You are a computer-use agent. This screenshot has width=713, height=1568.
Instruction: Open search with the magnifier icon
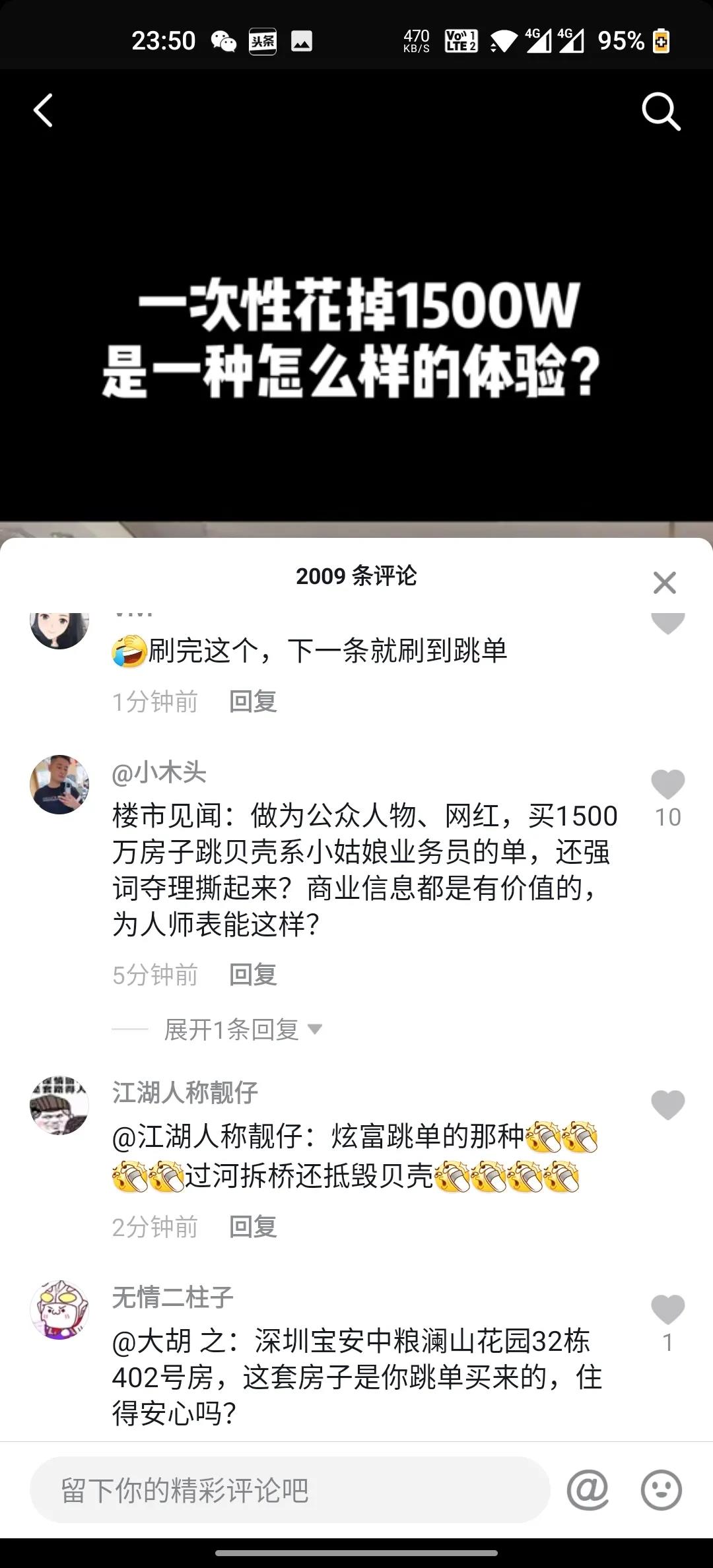(661, 112)
